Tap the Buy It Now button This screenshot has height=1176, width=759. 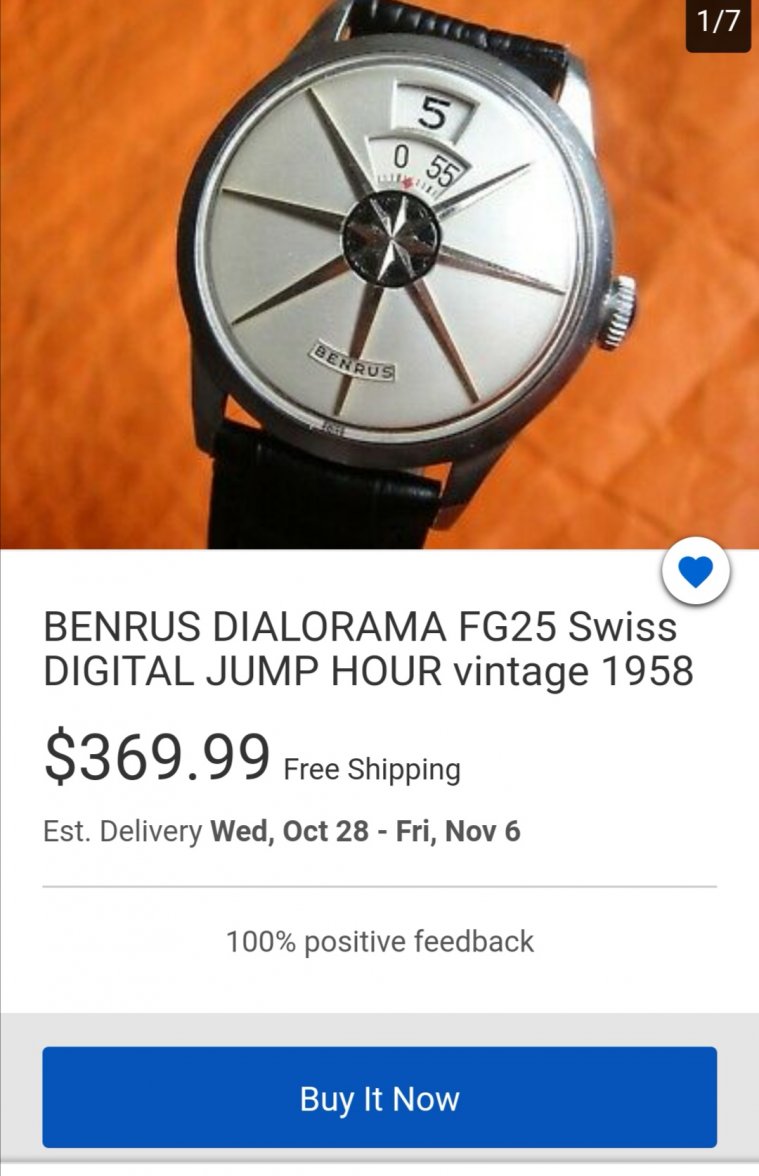point(379,1097)
